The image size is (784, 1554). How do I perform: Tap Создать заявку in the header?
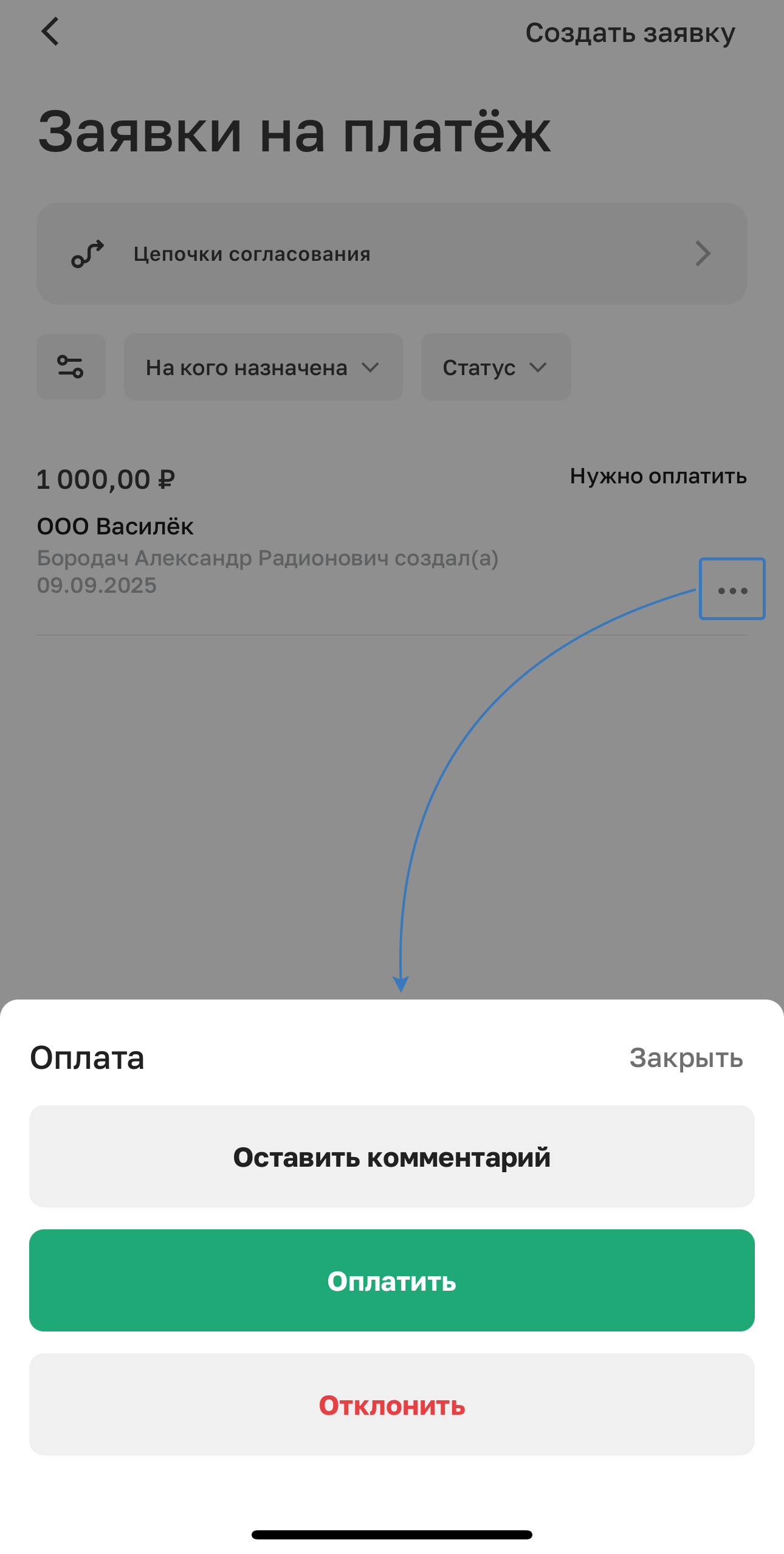[630, 33]
